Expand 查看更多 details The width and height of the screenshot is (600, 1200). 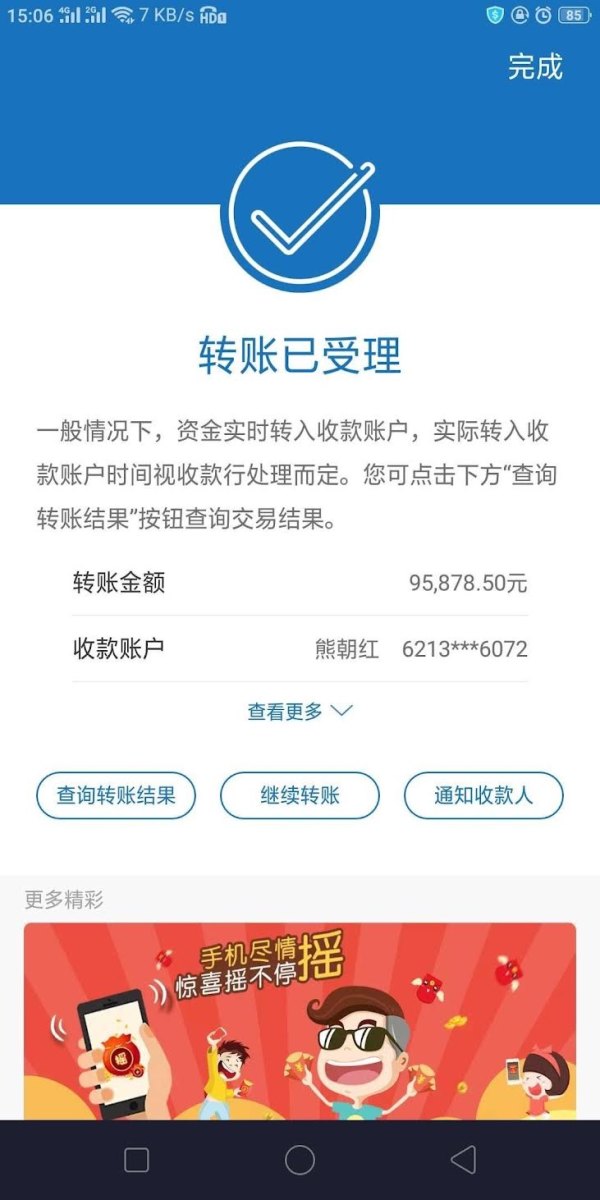click(x=300, y=711)
